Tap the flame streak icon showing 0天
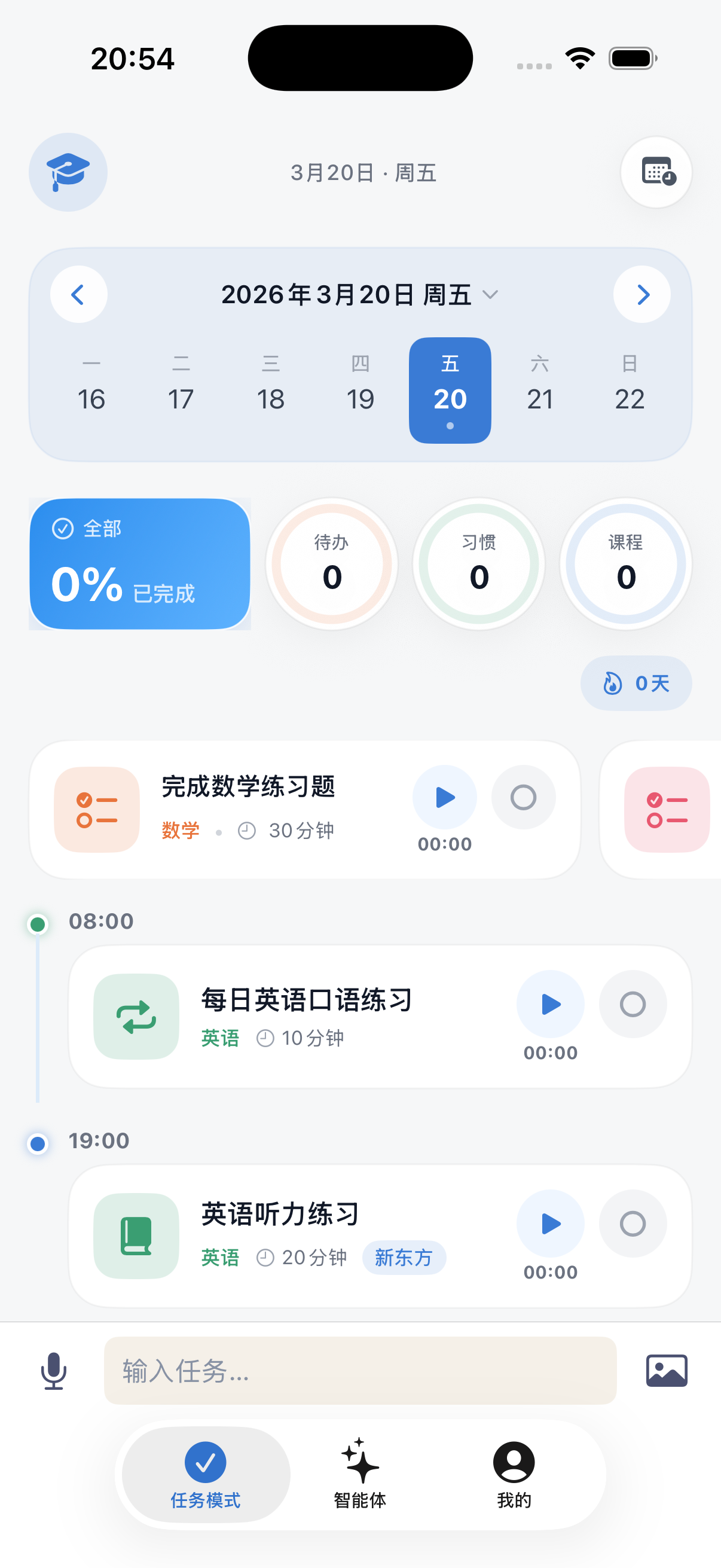 [x=636, y=683]
